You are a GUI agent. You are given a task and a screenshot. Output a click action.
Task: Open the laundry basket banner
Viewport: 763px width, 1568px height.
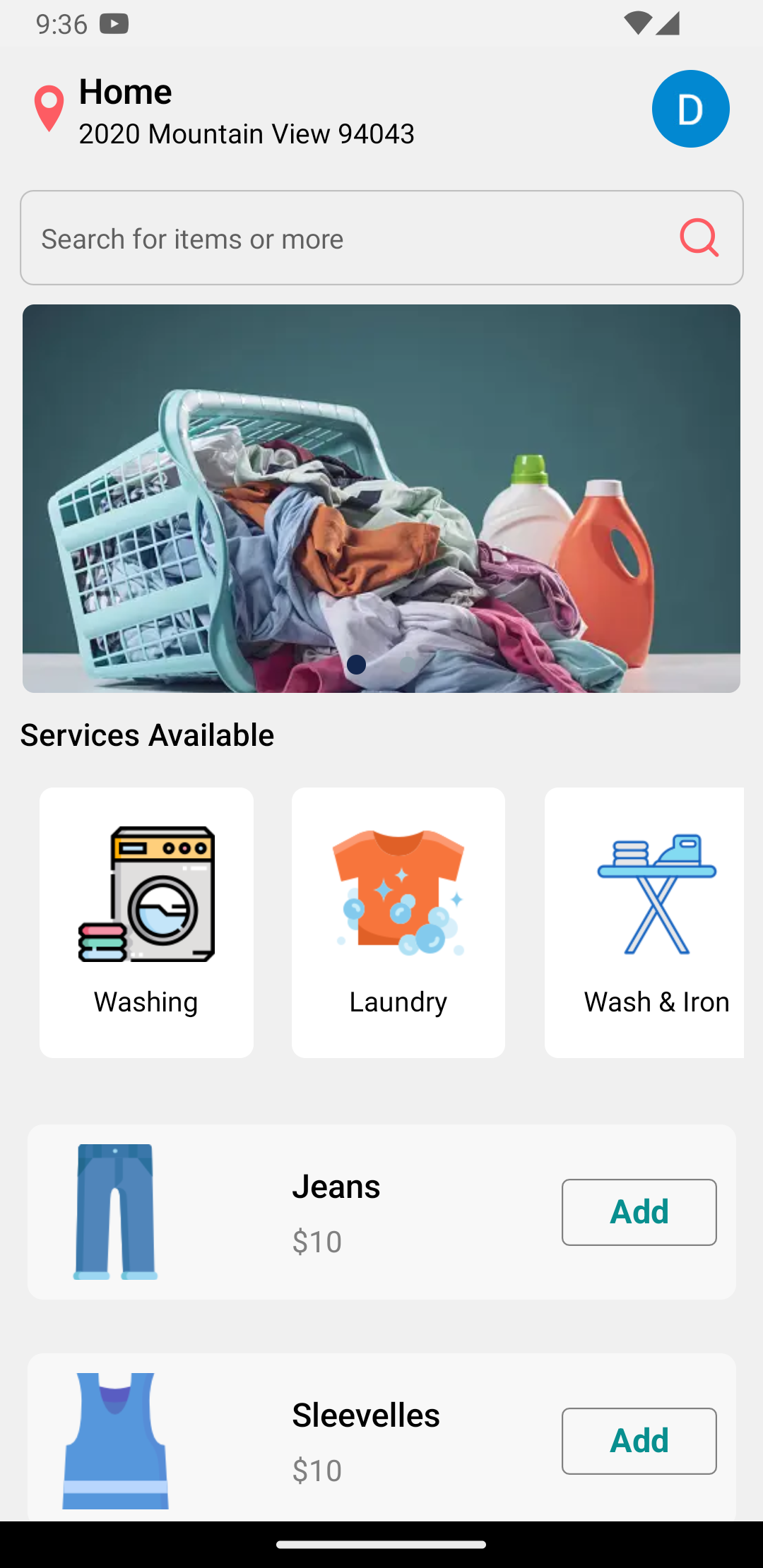pyautogui.click(x=381, y=498)
